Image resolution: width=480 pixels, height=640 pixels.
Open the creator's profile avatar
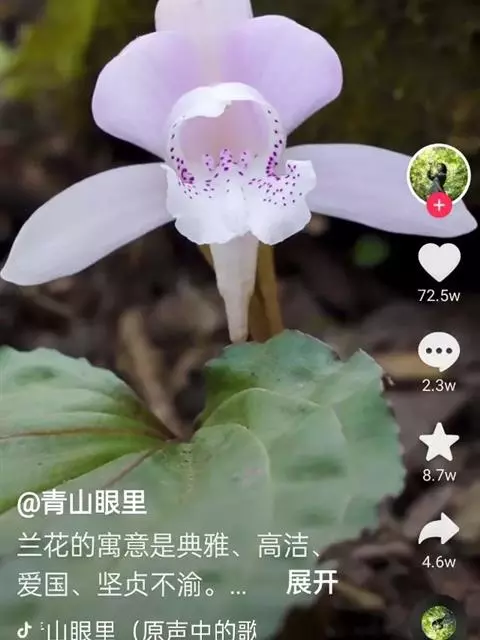[439, 174]
